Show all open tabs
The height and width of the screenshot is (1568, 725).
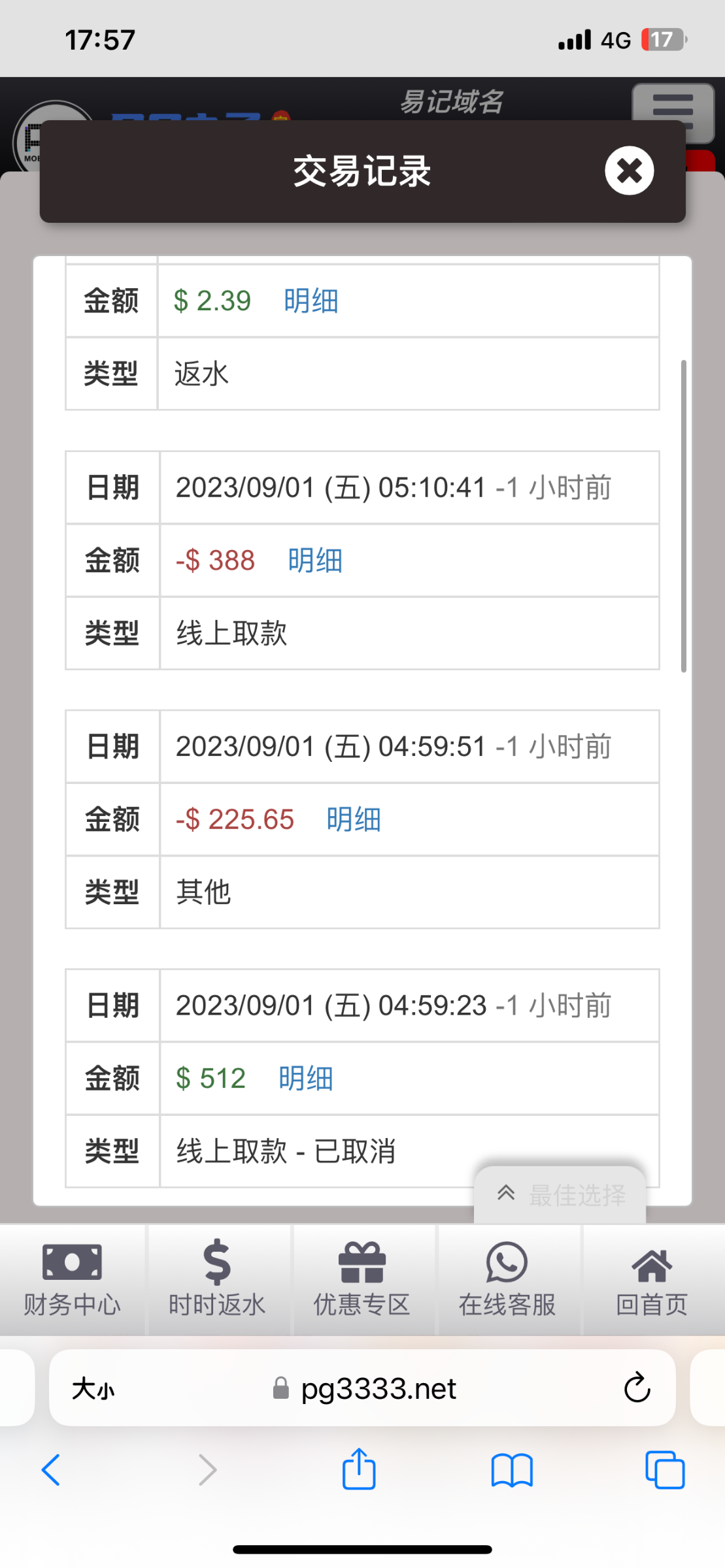tap(664, 1470)
